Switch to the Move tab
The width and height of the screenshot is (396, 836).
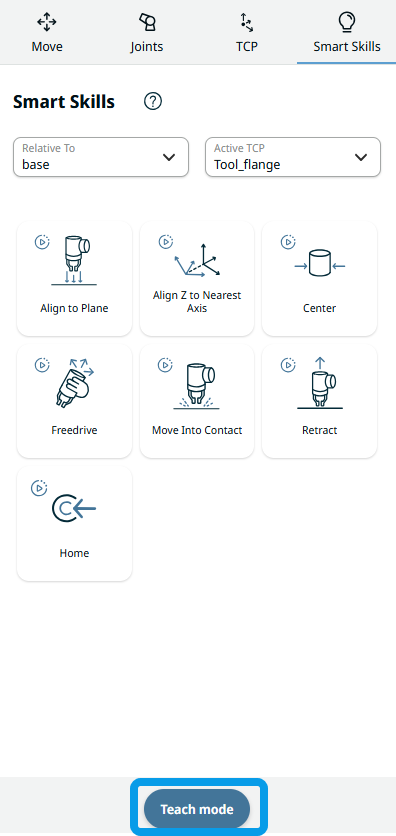(x=47, y=33)
